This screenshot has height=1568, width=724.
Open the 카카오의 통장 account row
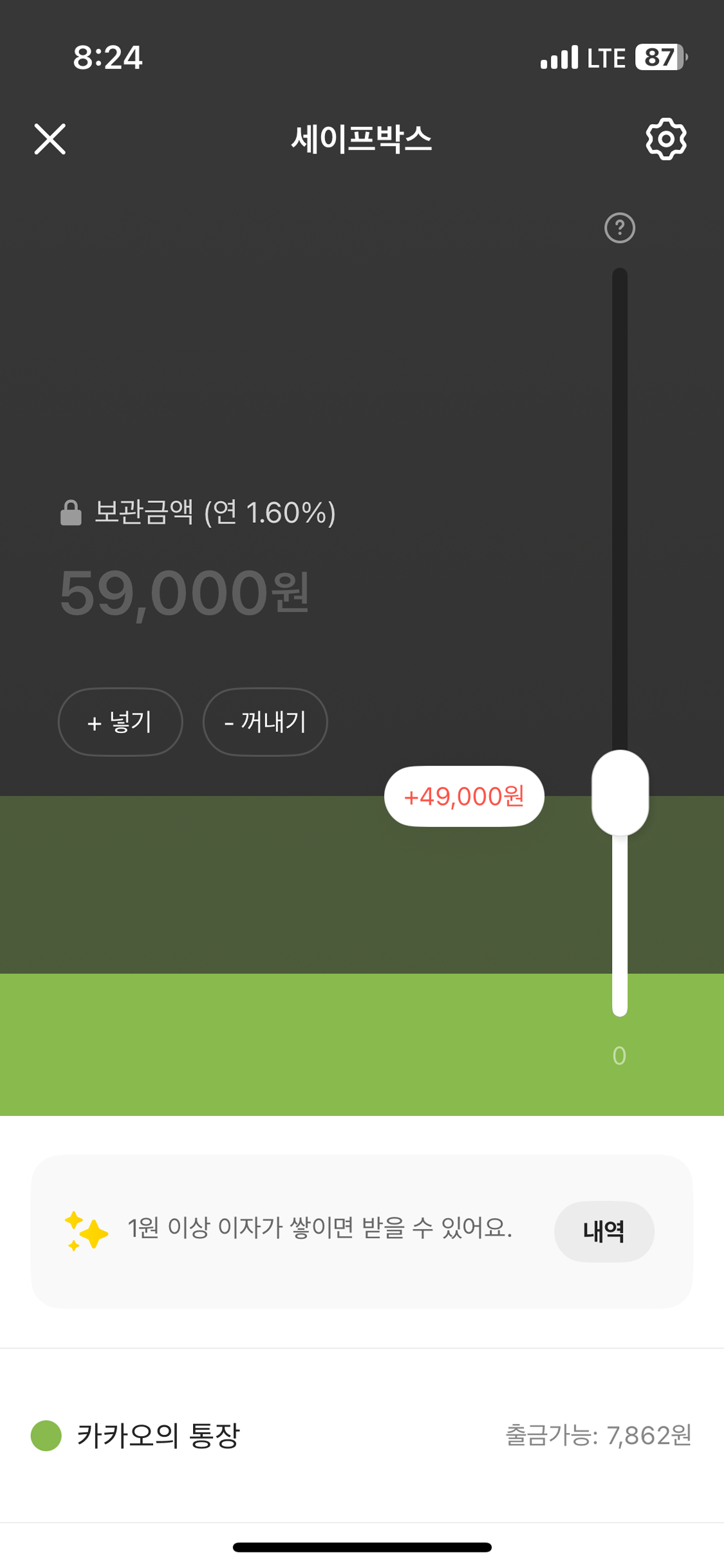(x=361, y=1436)
